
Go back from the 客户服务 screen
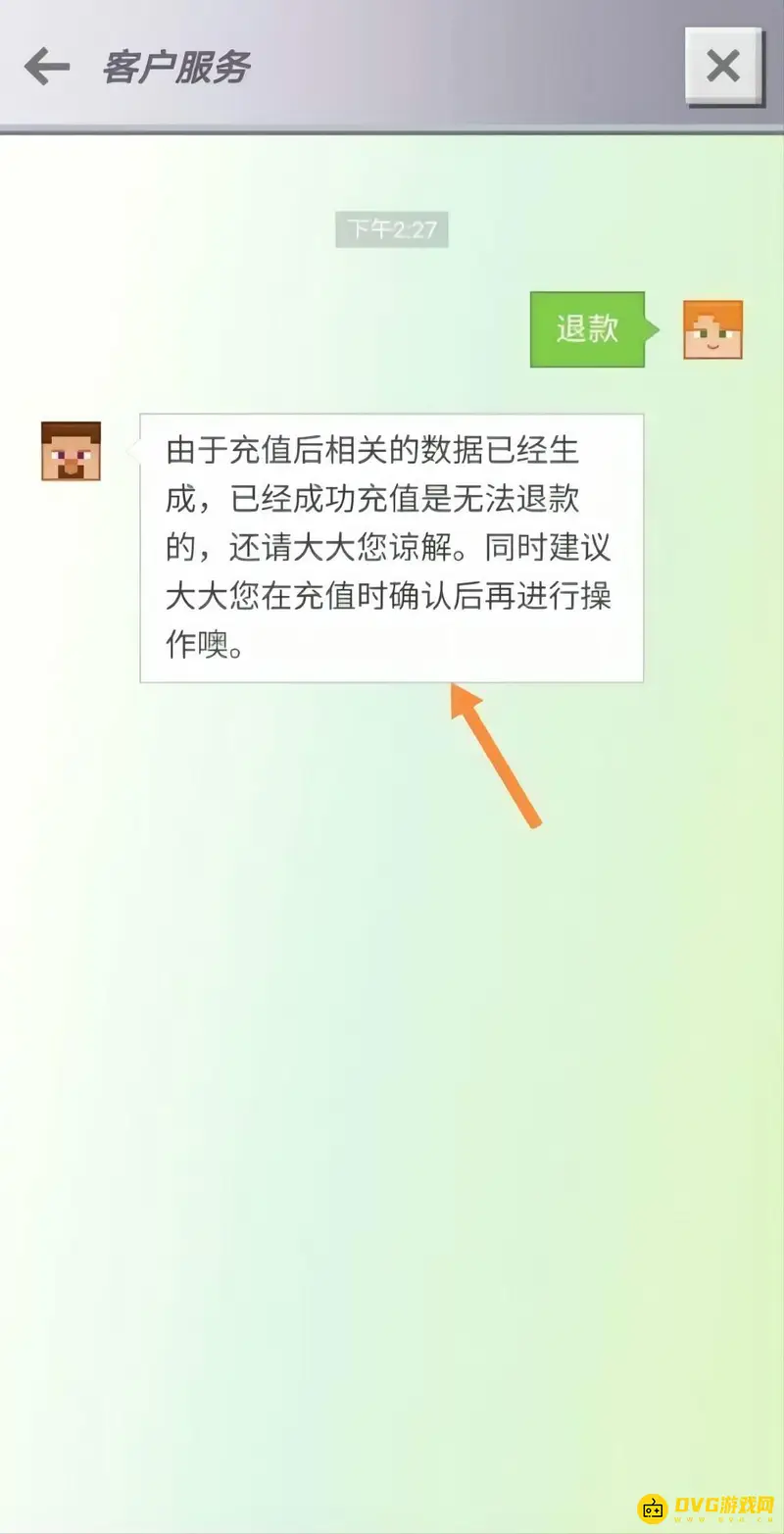[46, 67]
